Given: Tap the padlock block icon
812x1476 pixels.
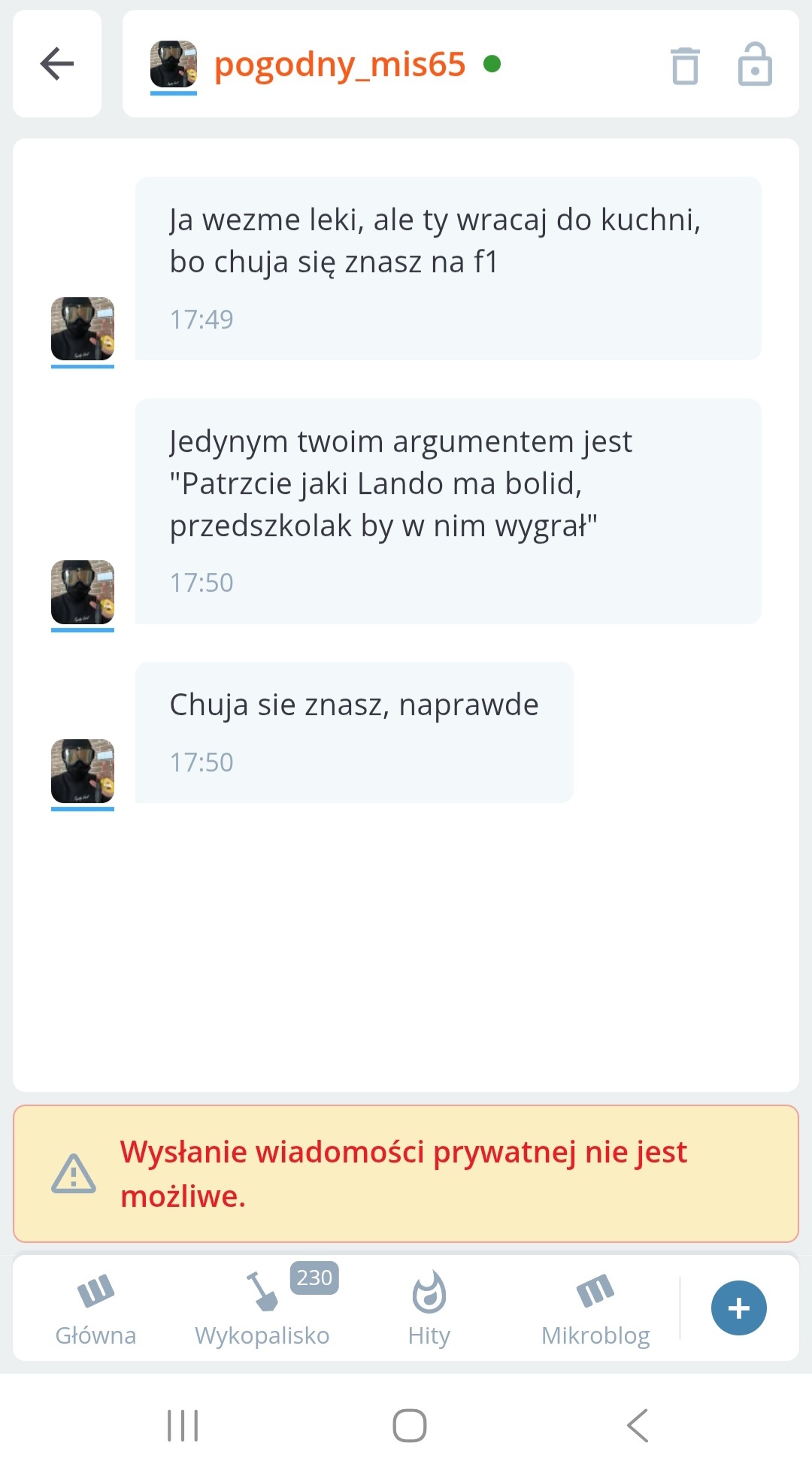Looking at the screenshot, I should pos(755,65).
